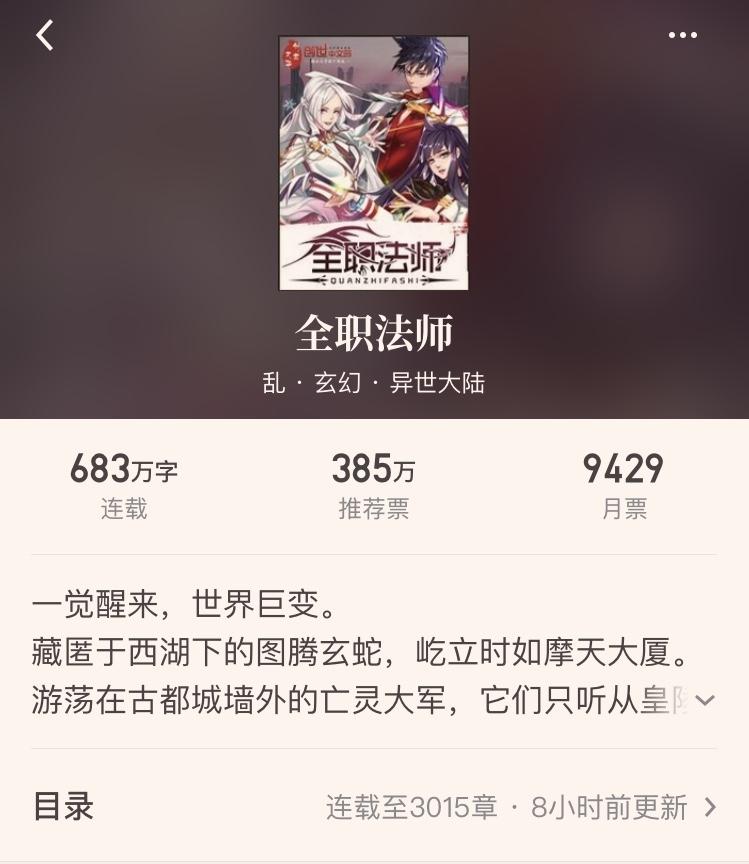Tap the 全职法师 book cover
This screenshot has height=864, width=749.
click(x=373, y=163)
